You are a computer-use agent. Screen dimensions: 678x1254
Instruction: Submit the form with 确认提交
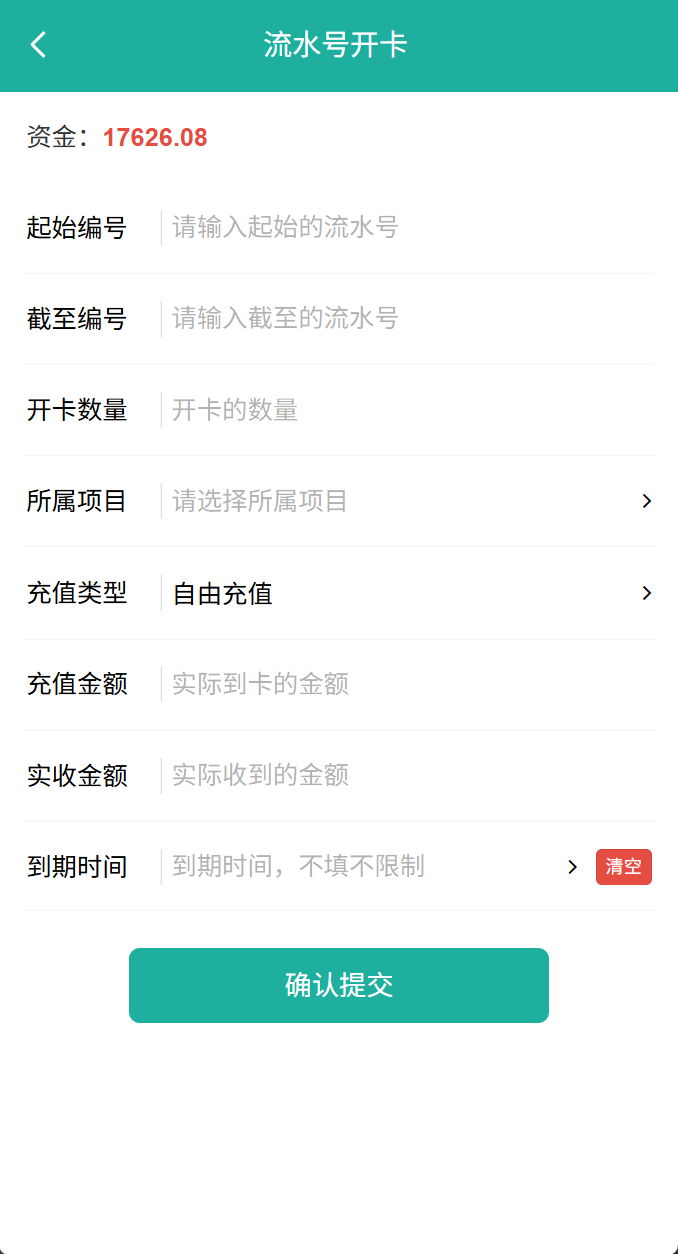339,985
